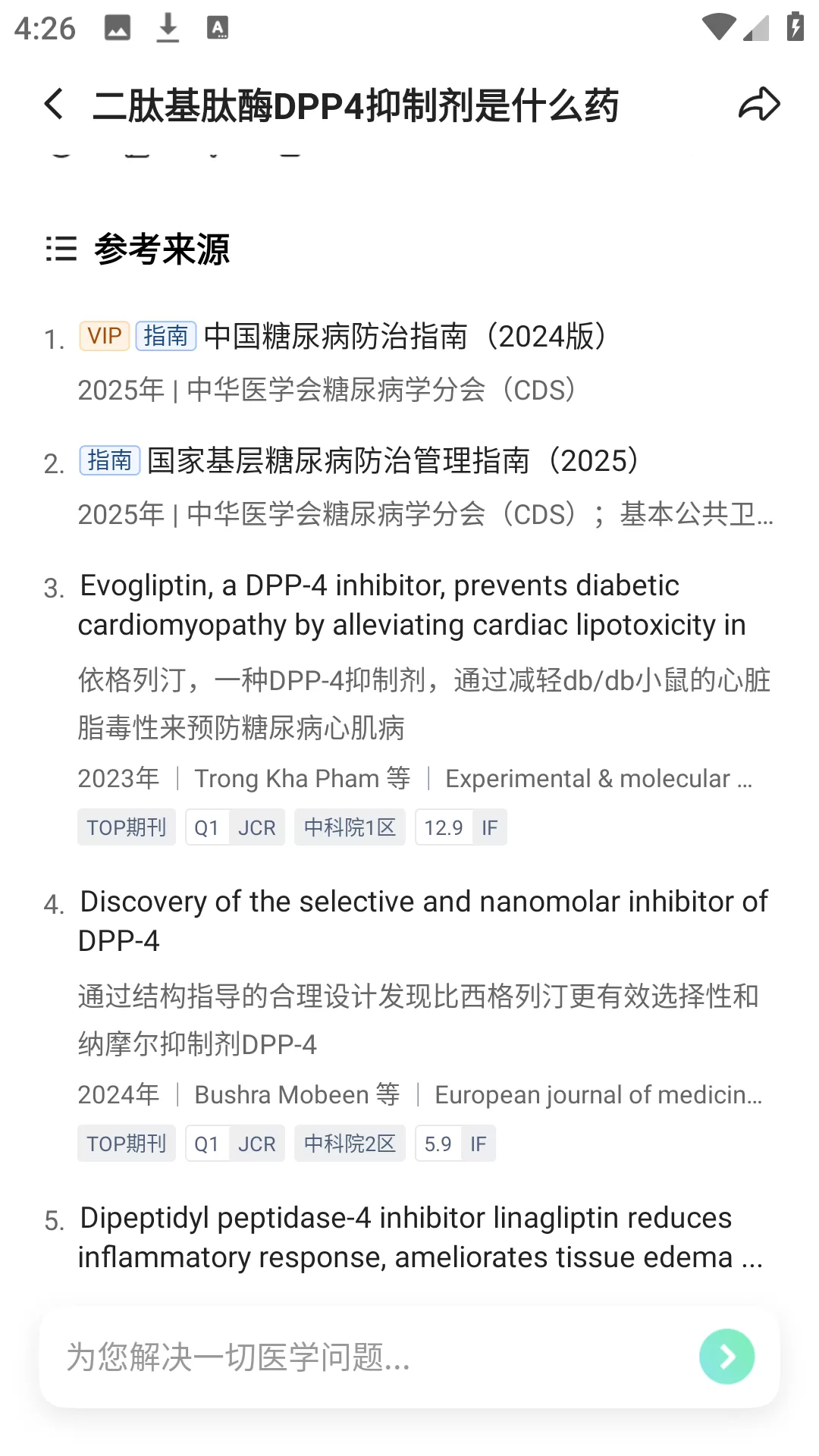Tap the VIP badge on the first reference

point(104,337)
